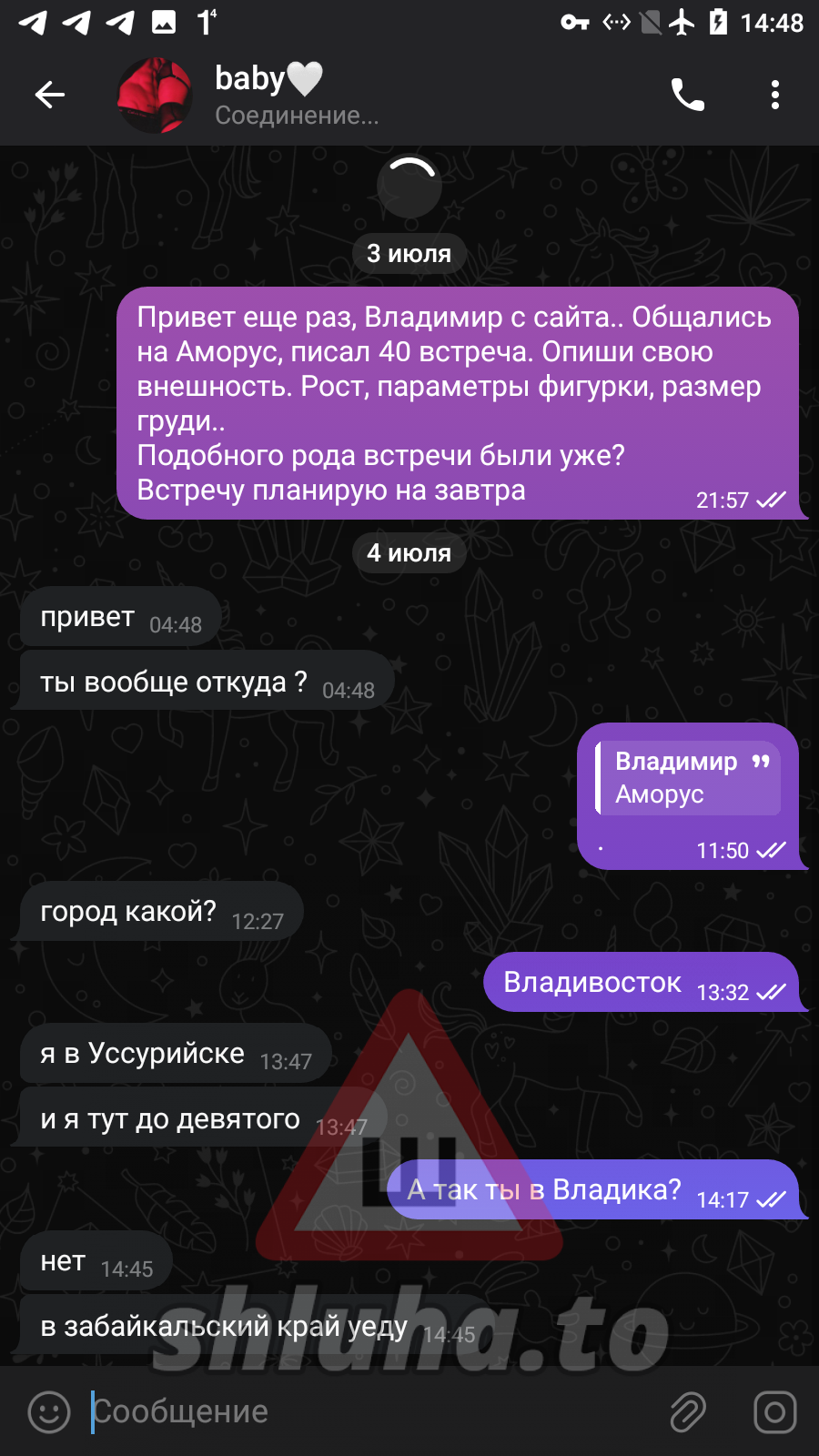Go back to the chat list
The height and width of the screenshot is (1456, 819).
49,95
